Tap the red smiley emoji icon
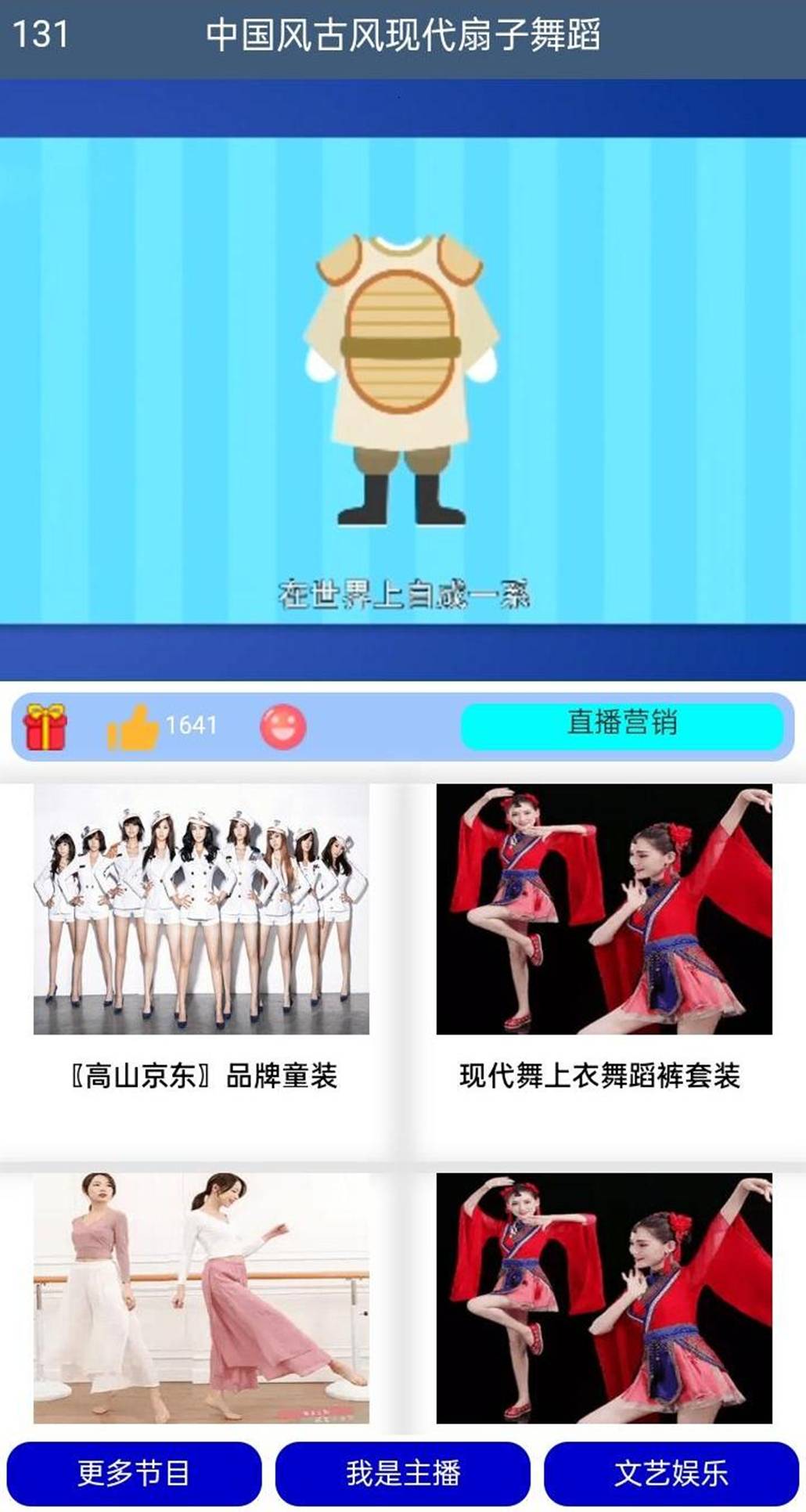 (x=282, y=727)
